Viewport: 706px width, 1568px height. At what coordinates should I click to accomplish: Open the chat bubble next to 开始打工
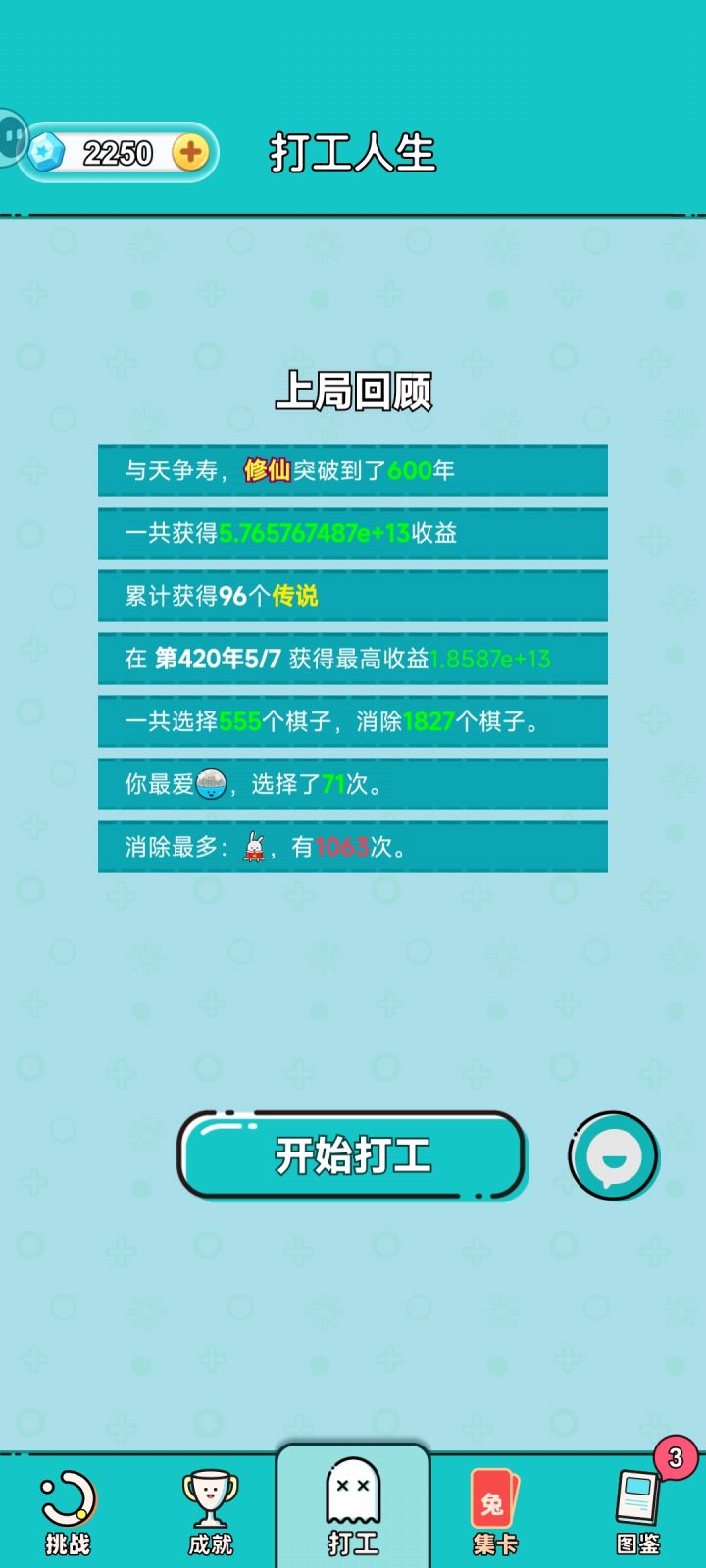click(614, 1155)
